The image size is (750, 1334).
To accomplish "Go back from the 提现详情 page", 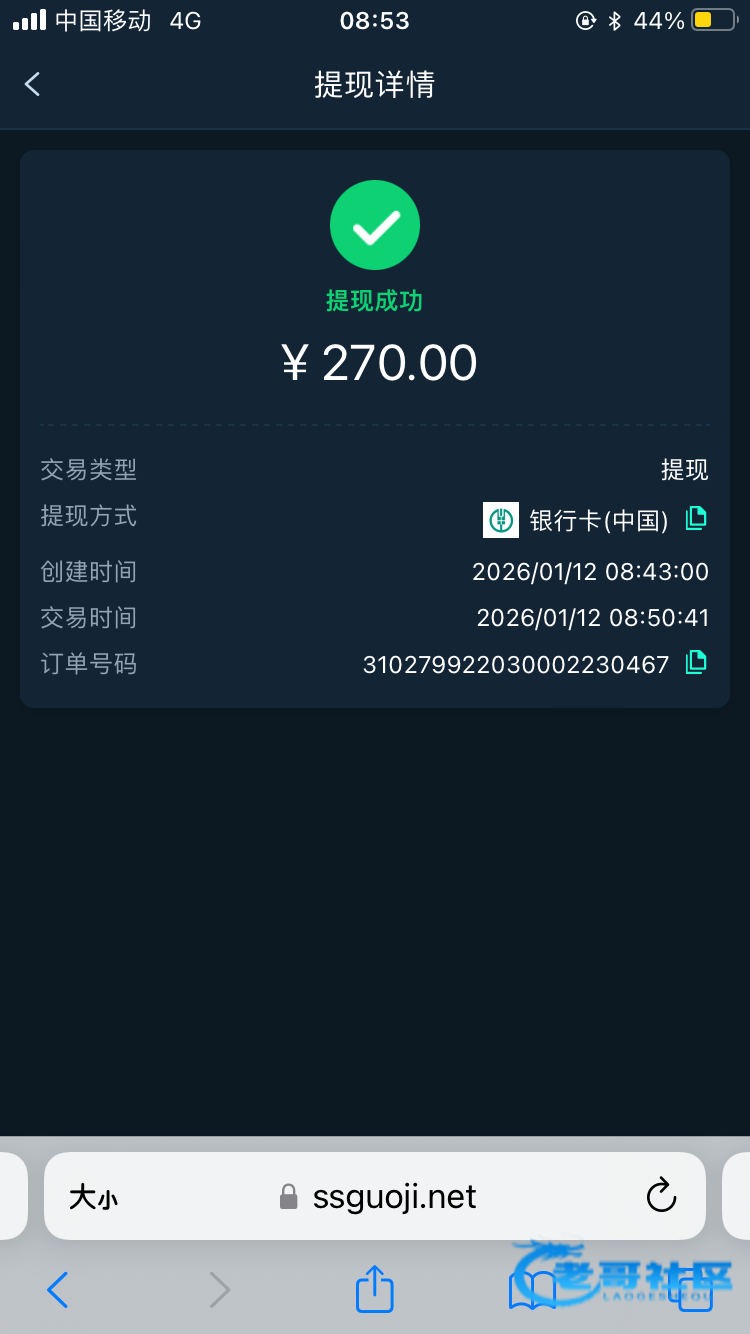I will click(x=33, y=84).
